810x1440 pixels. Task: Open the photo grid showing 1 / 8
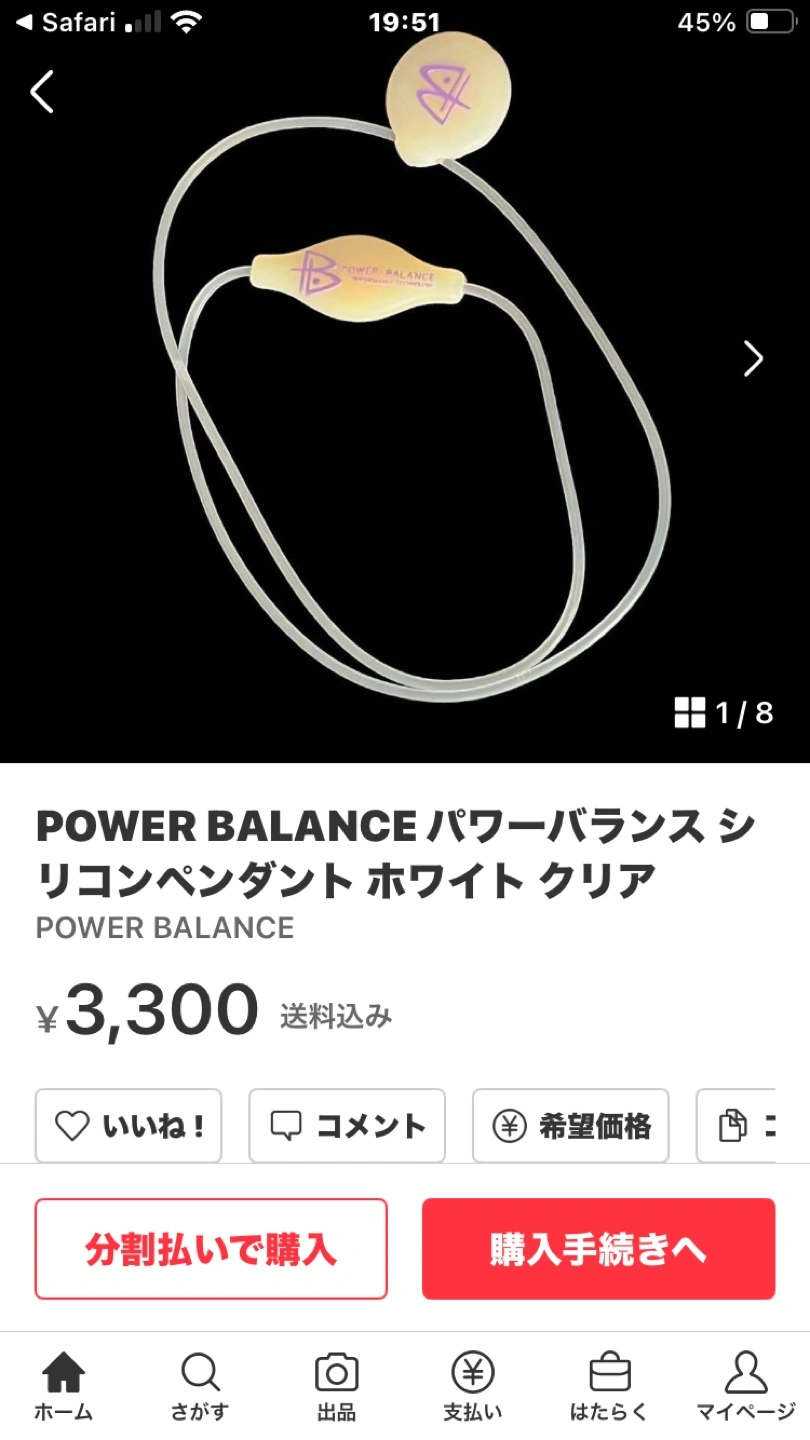(724, 713)
